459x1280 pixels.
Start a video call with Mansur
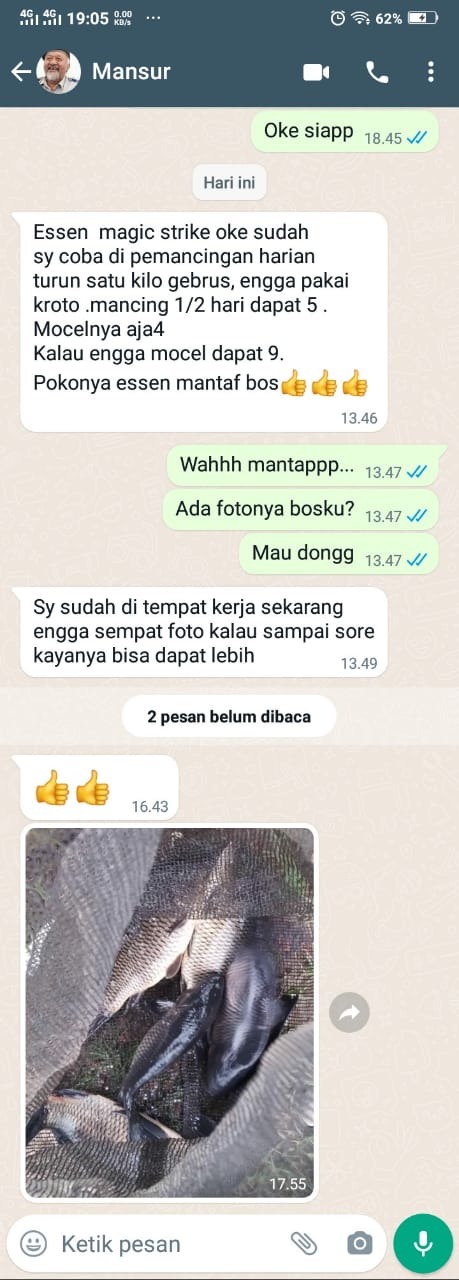click(316, 72)
